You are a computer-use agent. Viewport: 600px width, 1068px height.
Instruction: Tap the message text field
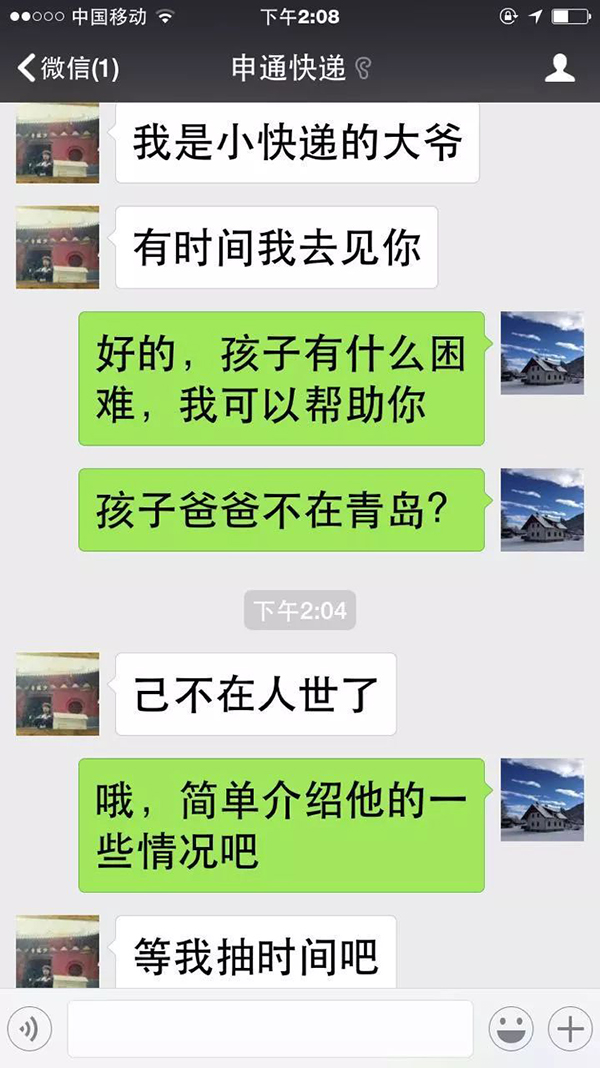pyautogui.click(x=270, y=1028)
